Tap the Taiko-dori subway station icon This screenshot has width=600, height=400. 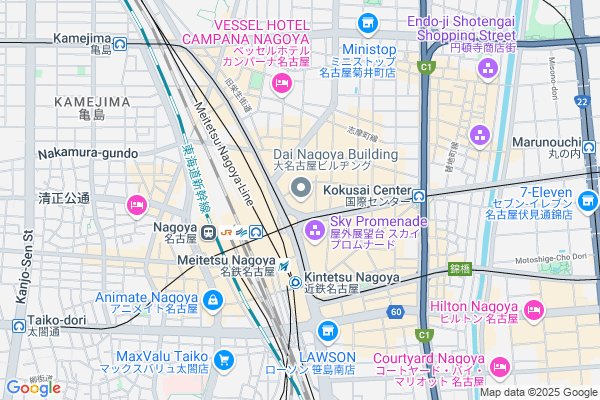[x=20, y=325]
